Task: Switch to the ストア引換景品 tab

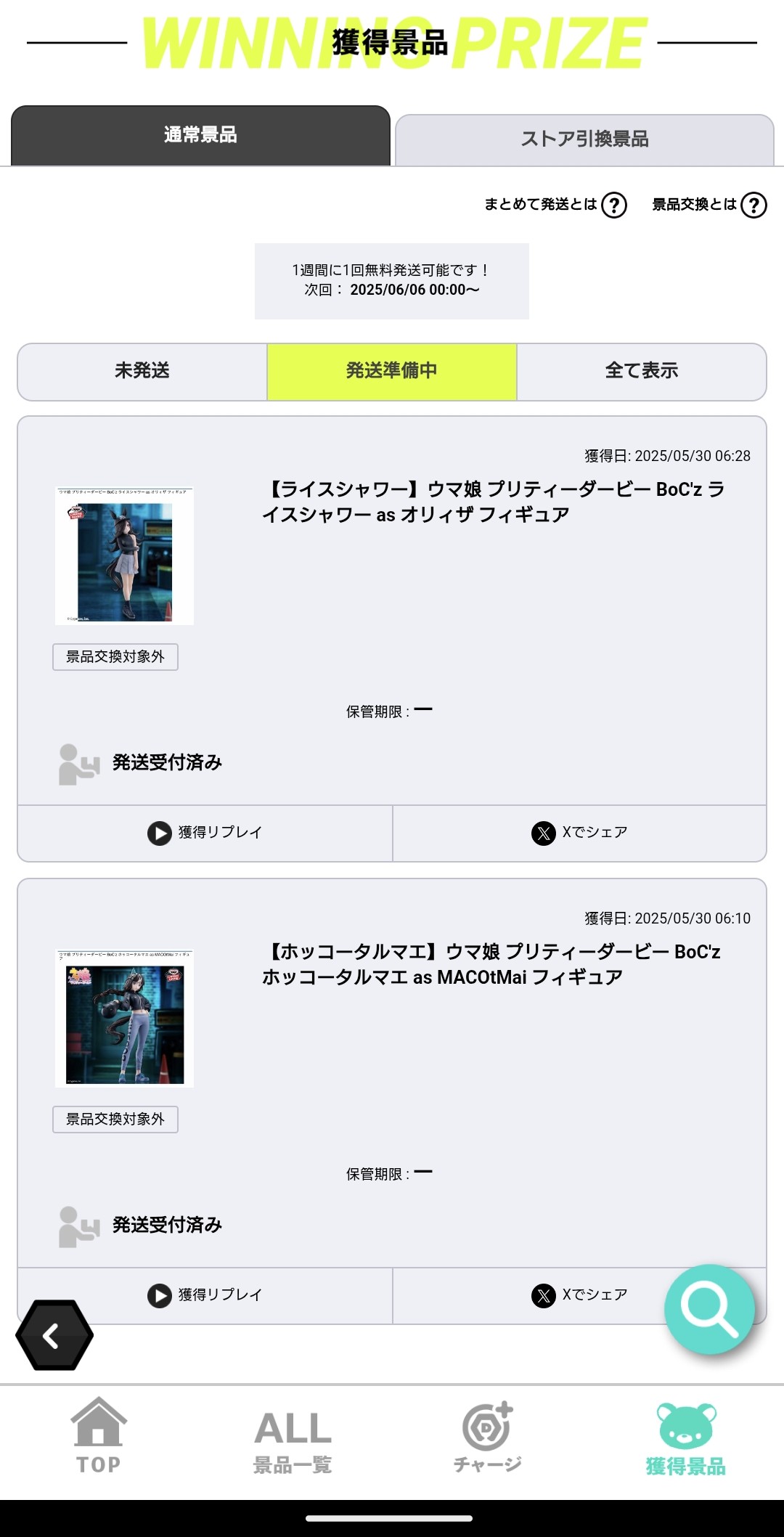Action: (x=584, y=139)
